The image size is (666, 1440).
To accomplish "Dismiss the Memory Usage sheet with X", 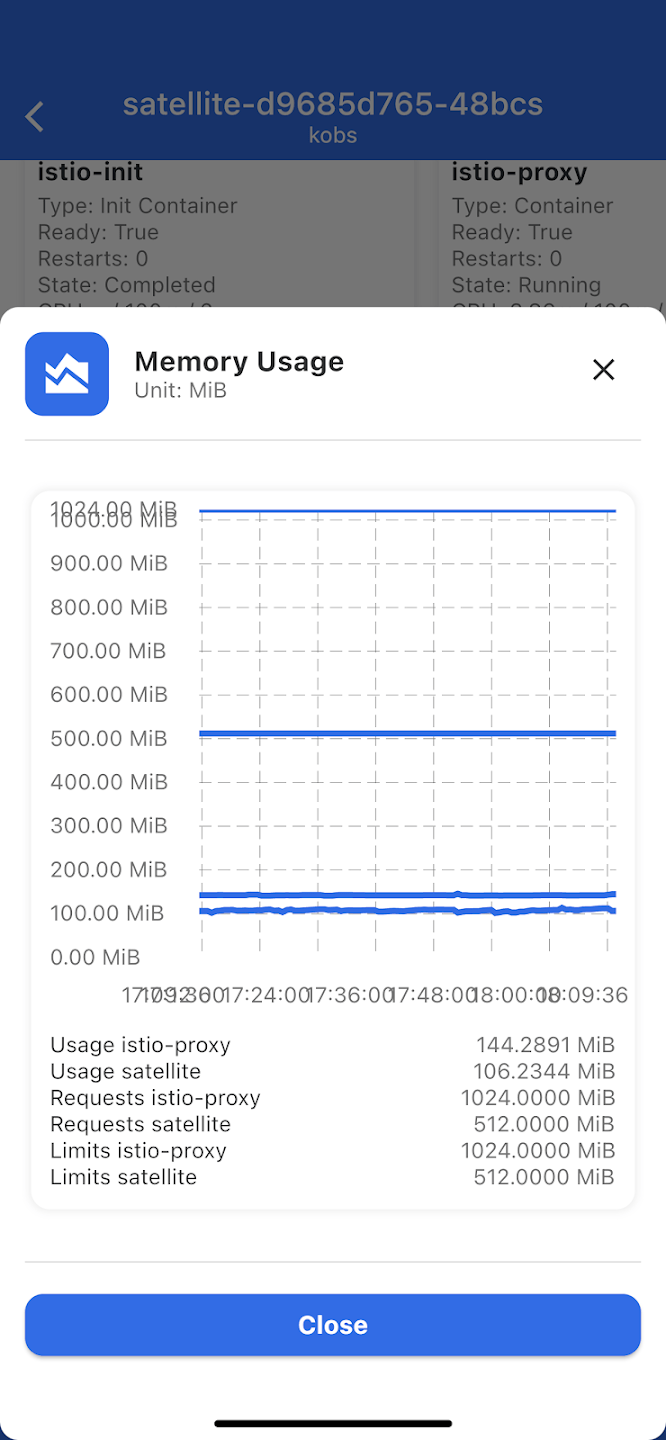I will (x=603, y=370).
